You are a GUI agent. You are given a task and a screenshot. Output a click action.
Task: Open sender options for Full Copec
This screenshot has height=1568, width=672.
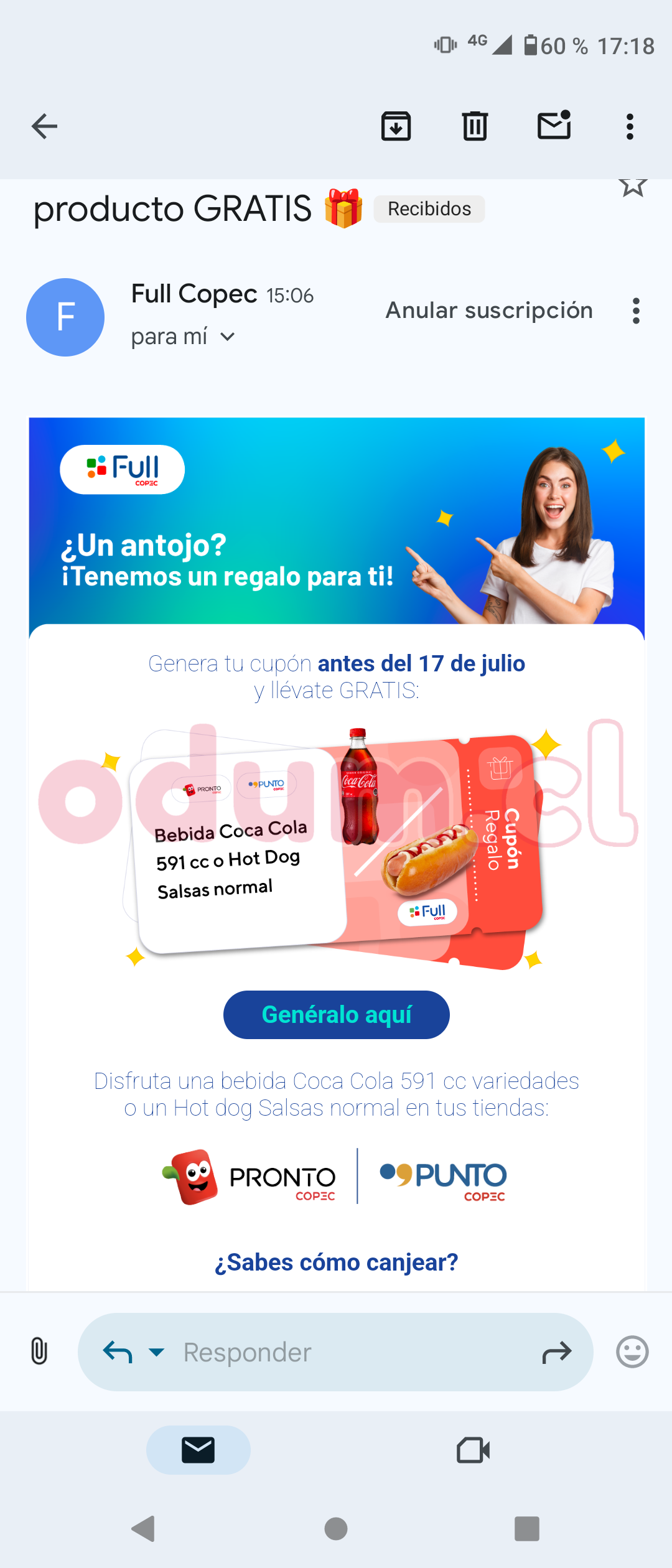tap(636, 311)
